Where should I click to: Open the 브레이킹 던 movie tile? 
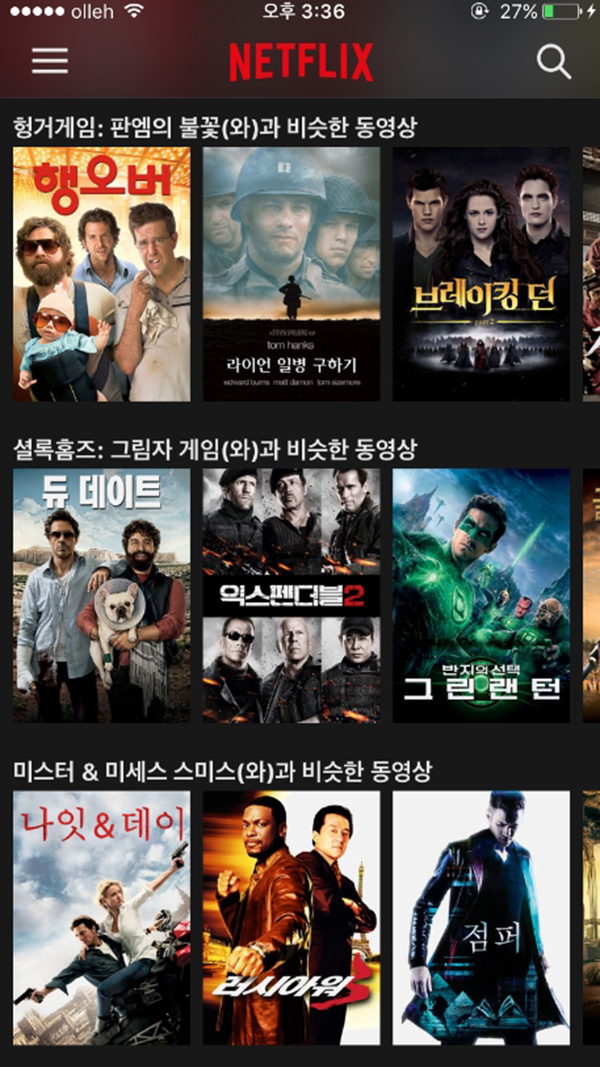tap(480, 274)
